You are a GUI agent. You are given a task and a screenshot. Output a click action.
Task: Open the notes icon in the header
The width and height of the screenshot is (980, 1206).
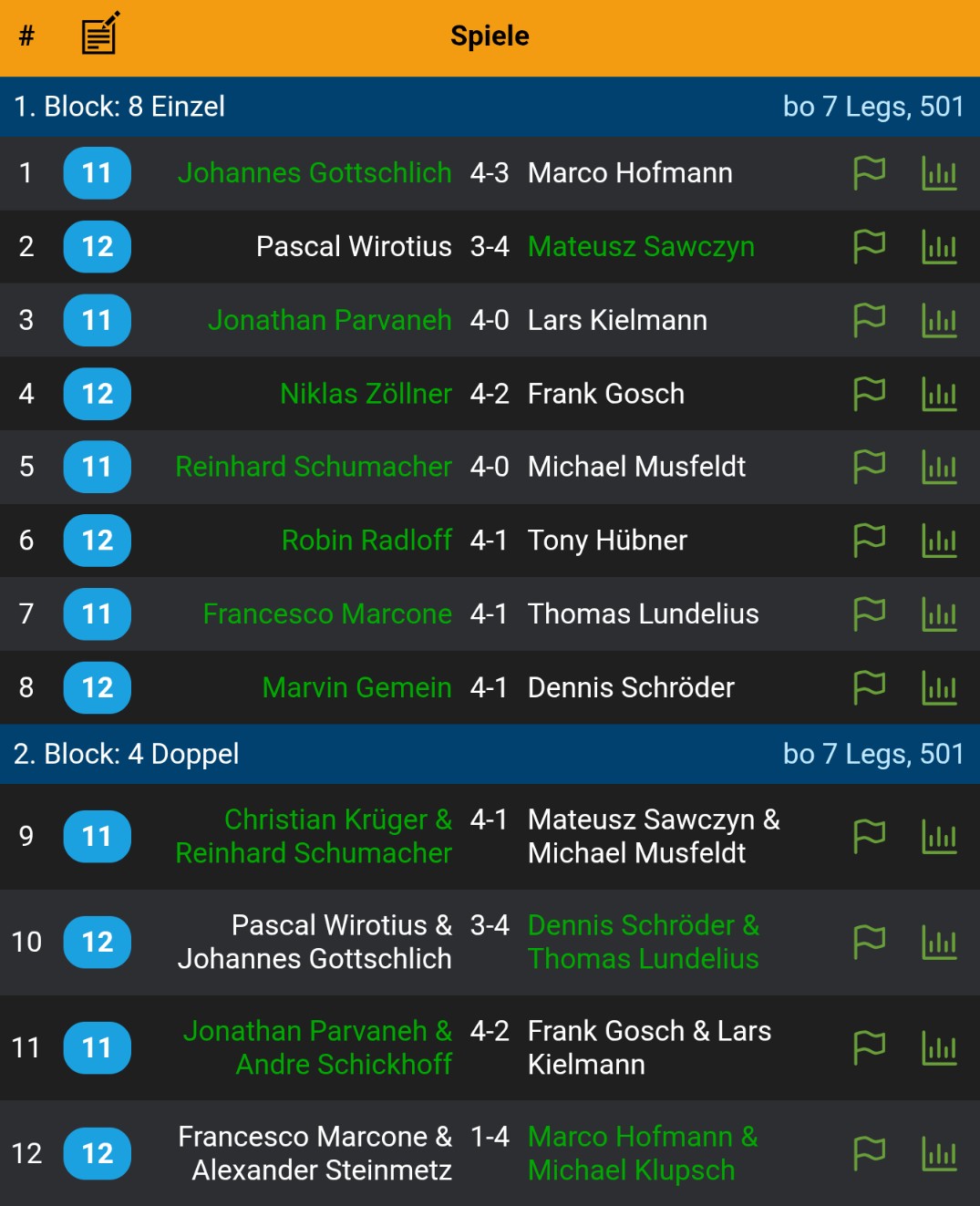pyautogui.click(x=99, y=35)
